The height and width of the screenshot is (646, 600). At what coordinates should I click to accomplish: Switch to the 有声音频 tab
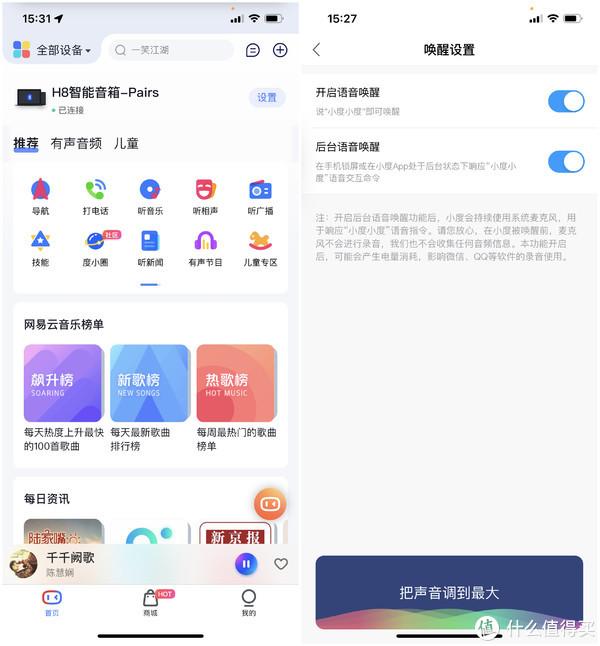point(76,144)
